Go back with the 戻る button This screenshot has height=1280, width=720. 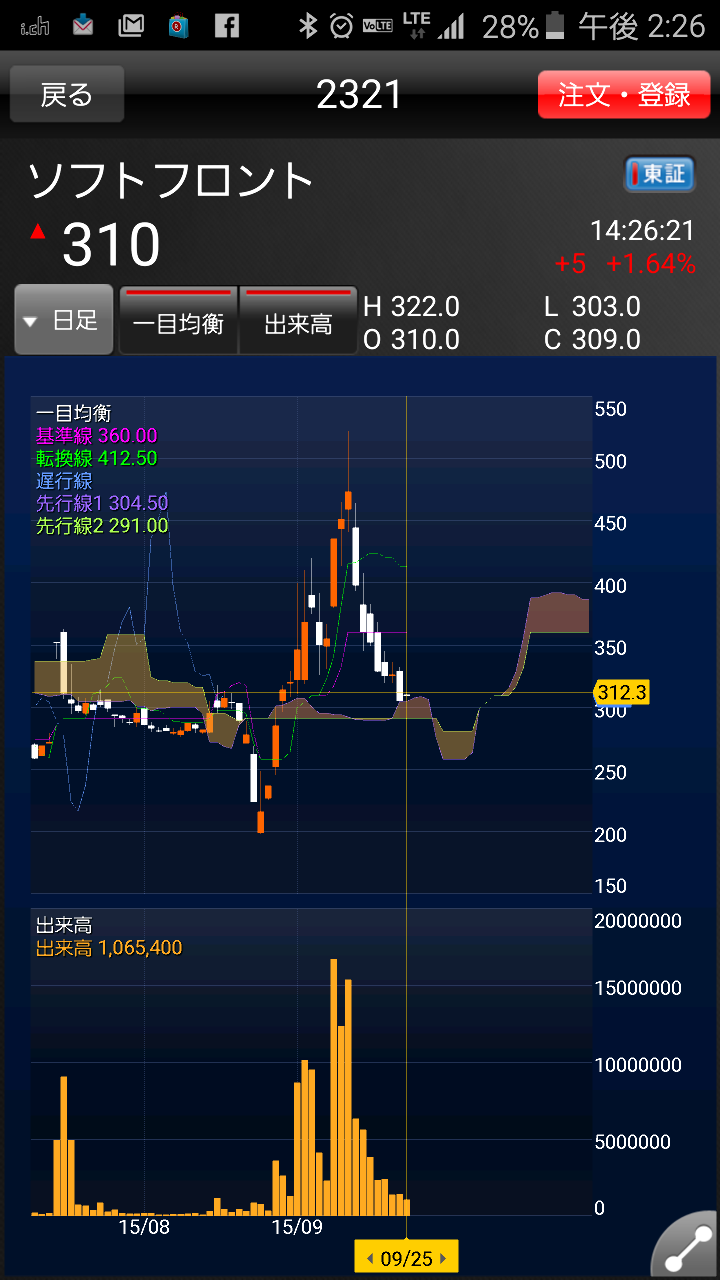pos(67,95)
